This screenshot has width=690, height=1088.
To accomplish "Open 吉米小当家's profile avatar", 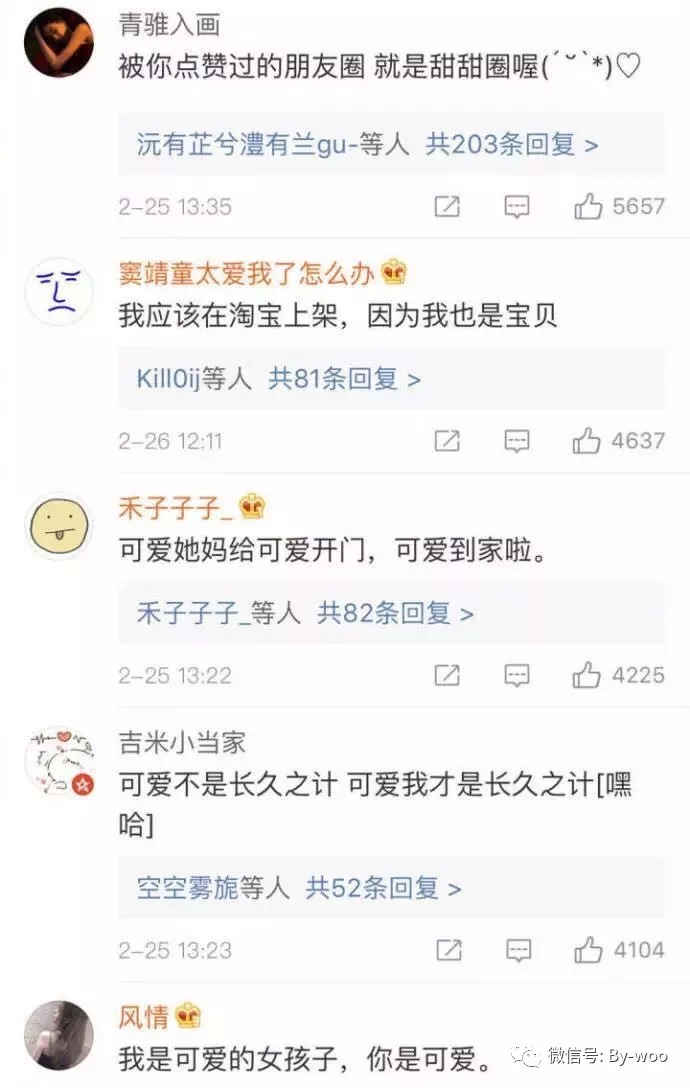I will tap(58, 761).
